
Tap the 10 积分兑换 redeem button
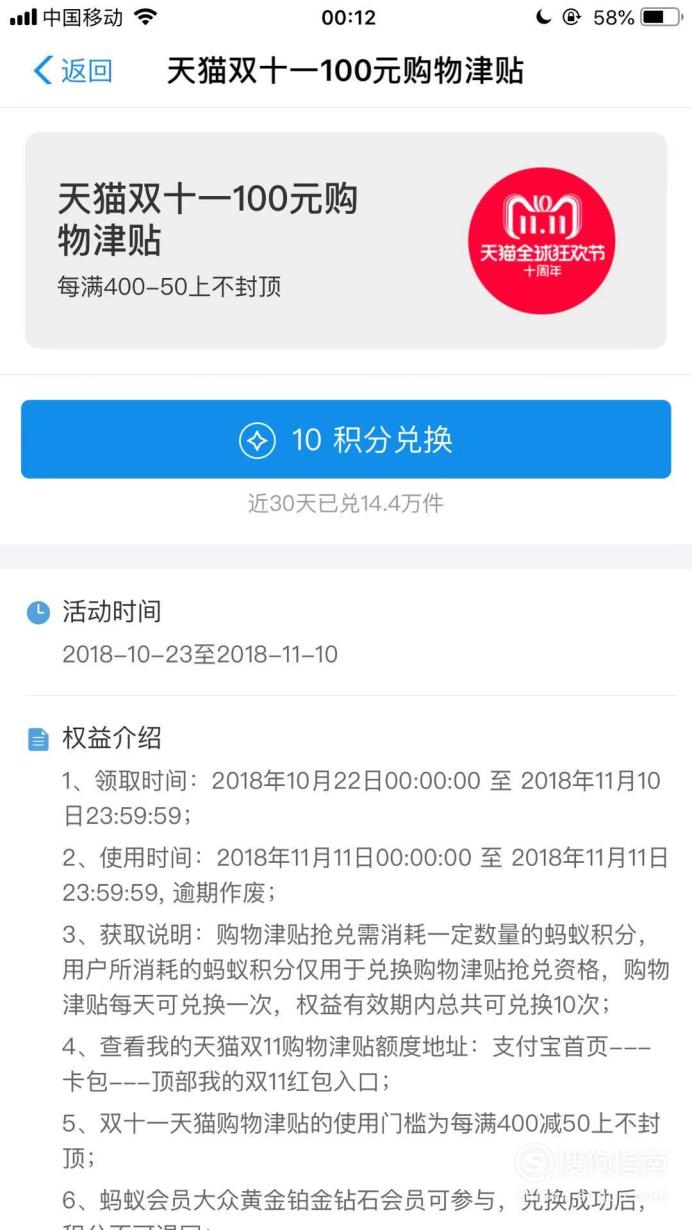346,439
